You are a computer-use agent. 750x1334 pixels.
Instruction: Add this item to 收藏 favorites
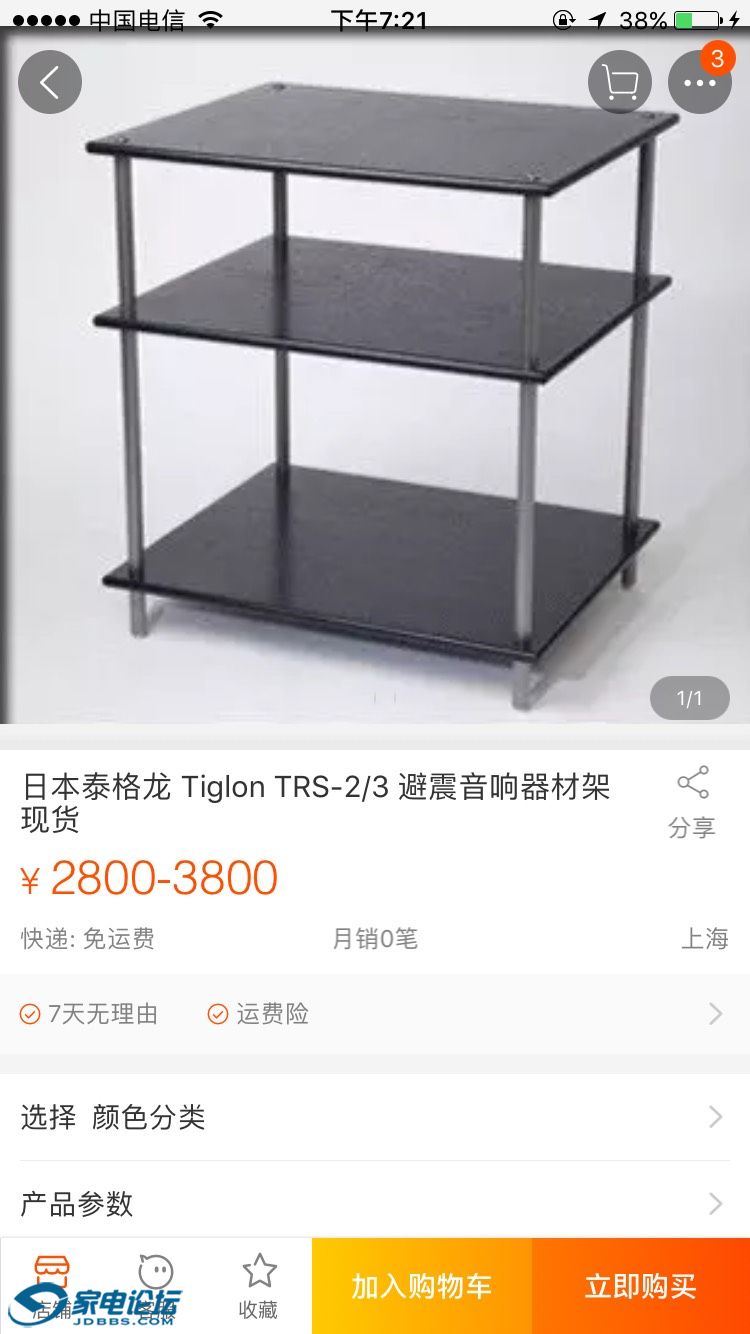pyautogui.click(x=259, y=1285)
